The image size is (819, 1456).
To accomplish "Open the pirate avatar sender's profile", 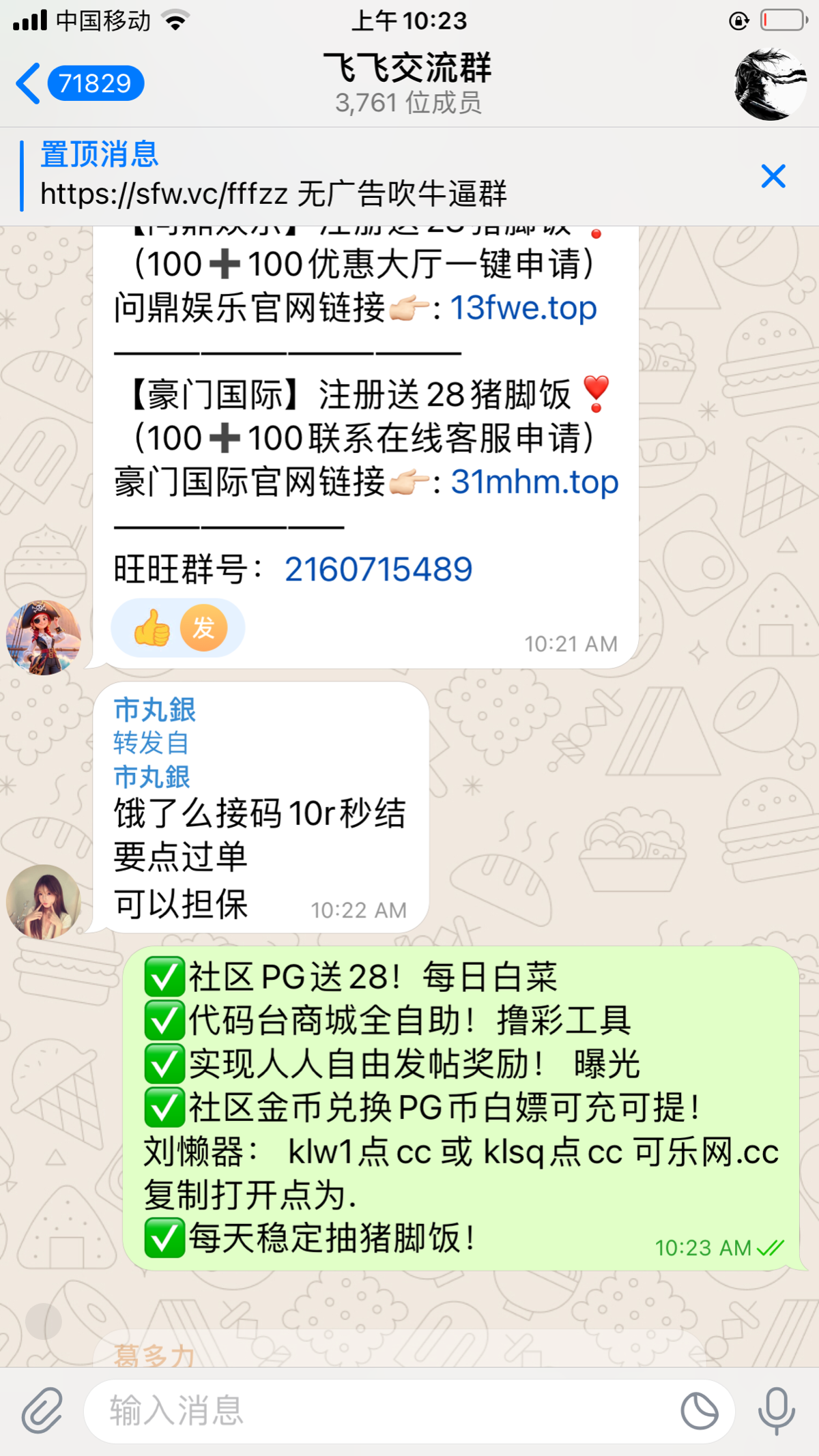I will 44,637.
